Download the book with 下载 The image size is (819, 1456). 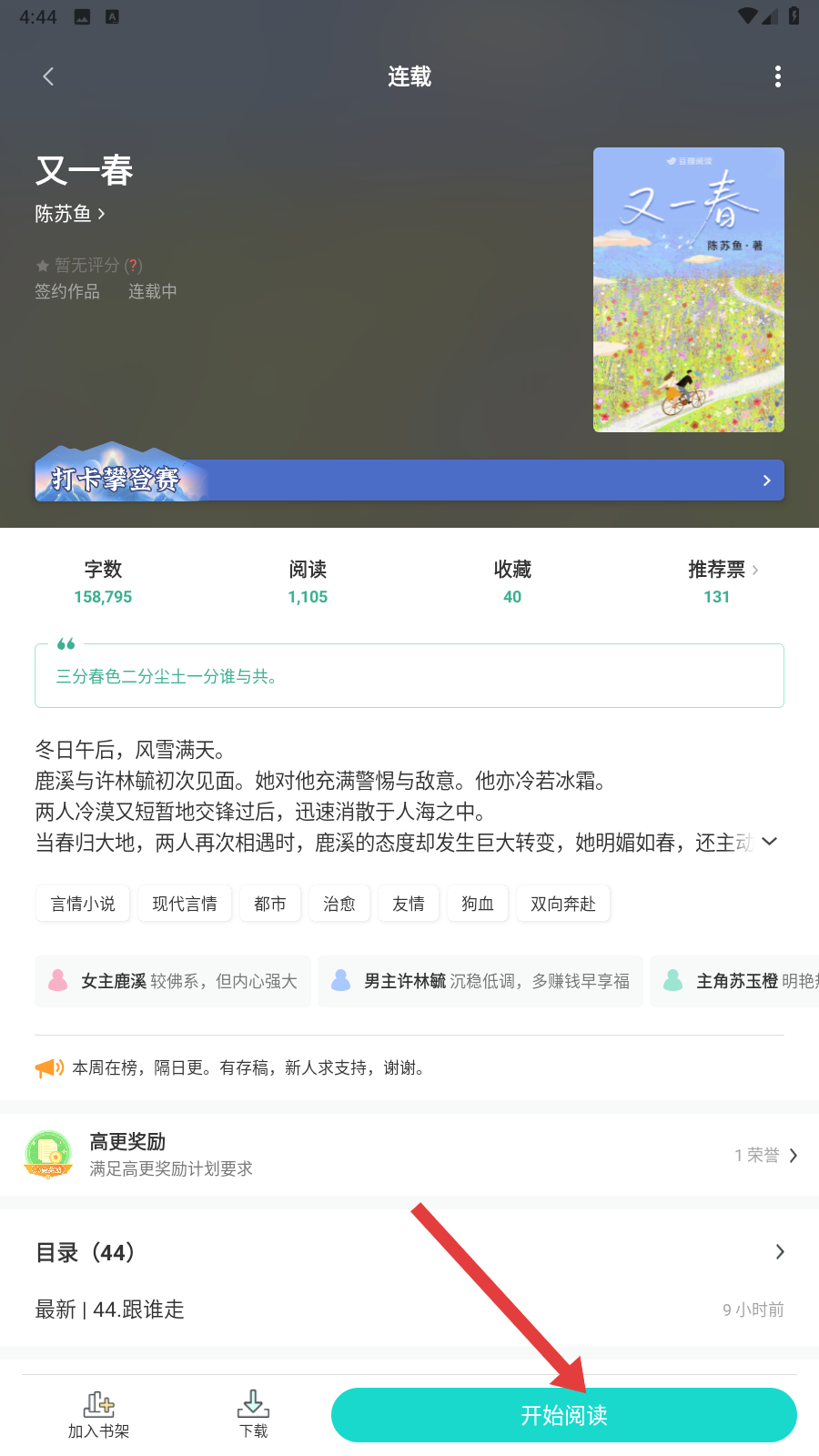(x=254, y=1415)
